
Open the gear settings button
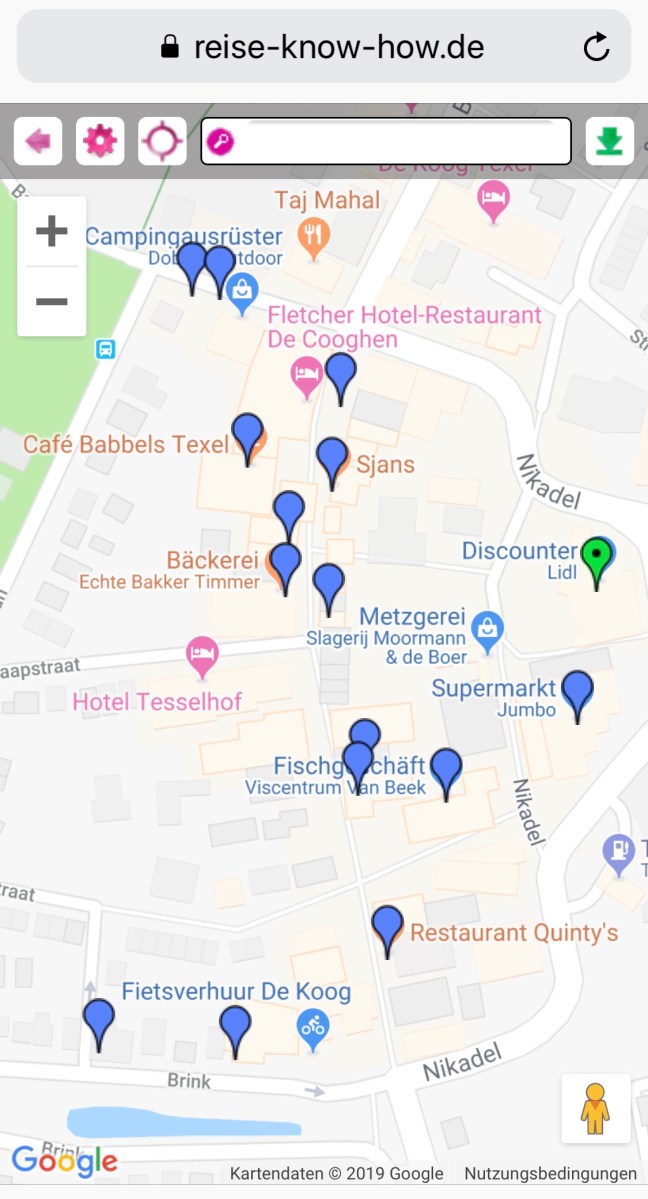pos(100,141)
